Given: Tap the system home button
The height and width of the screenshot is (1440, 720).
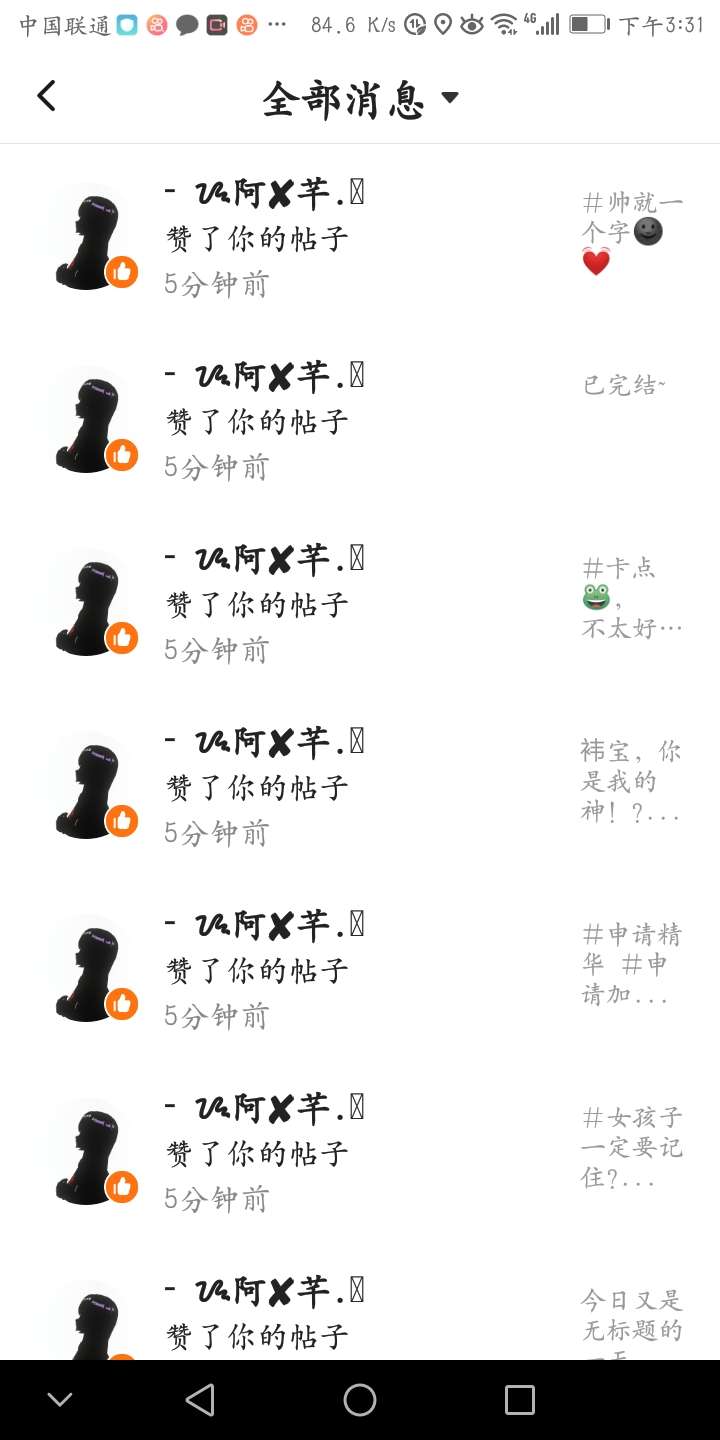Looking at the screenshot, I should 360,1400.
